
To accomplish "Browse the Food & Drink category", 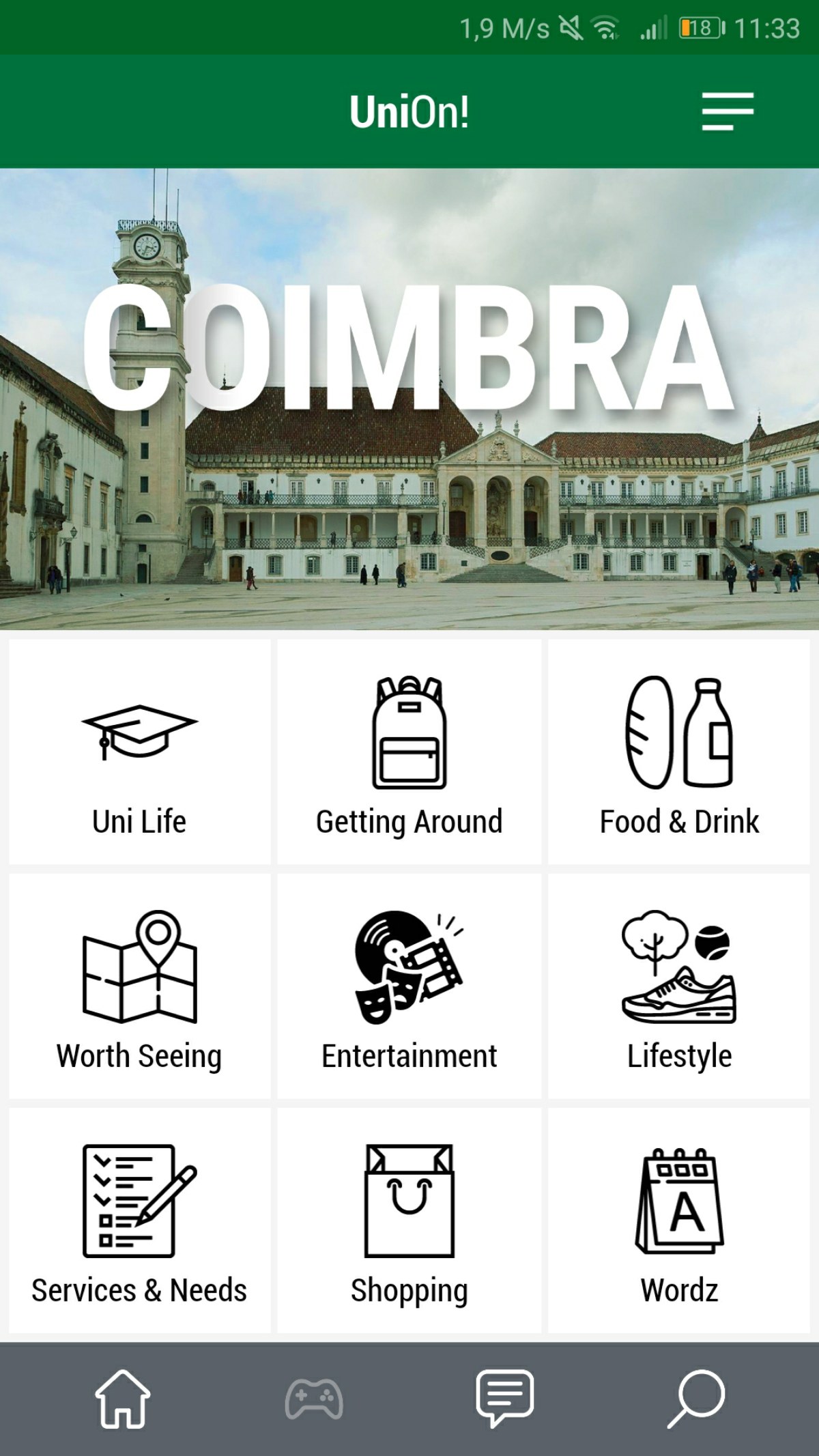I will (x=679, y=752).
